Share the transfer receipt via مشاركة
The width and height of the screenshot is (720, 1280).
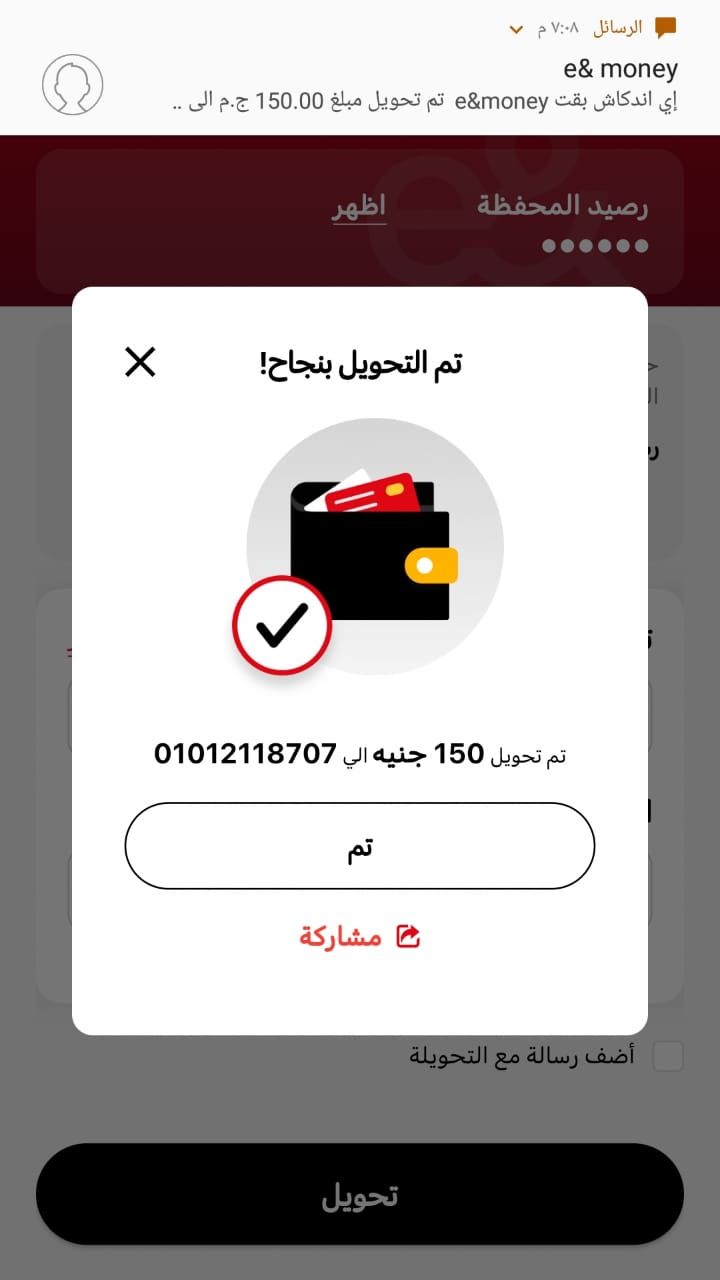[x=360, y=937]
